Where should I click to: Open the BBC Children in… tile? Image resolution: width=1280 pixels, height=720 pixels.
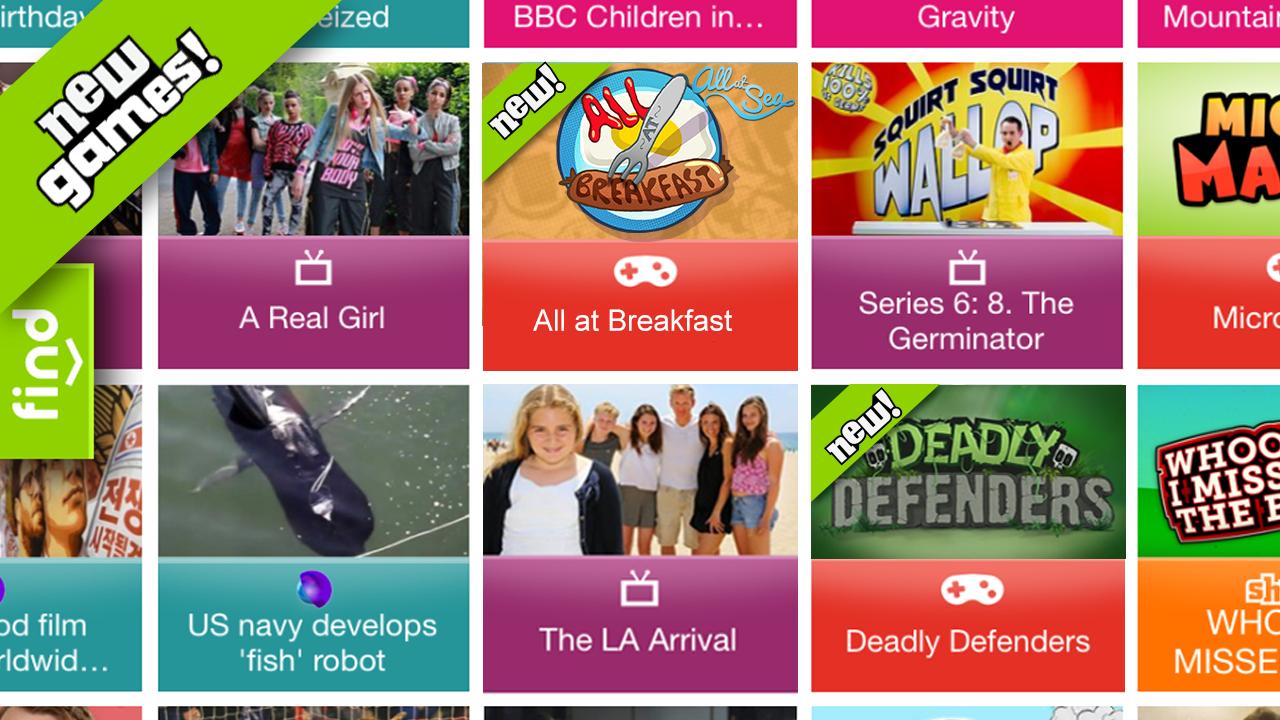coord(640,20)
